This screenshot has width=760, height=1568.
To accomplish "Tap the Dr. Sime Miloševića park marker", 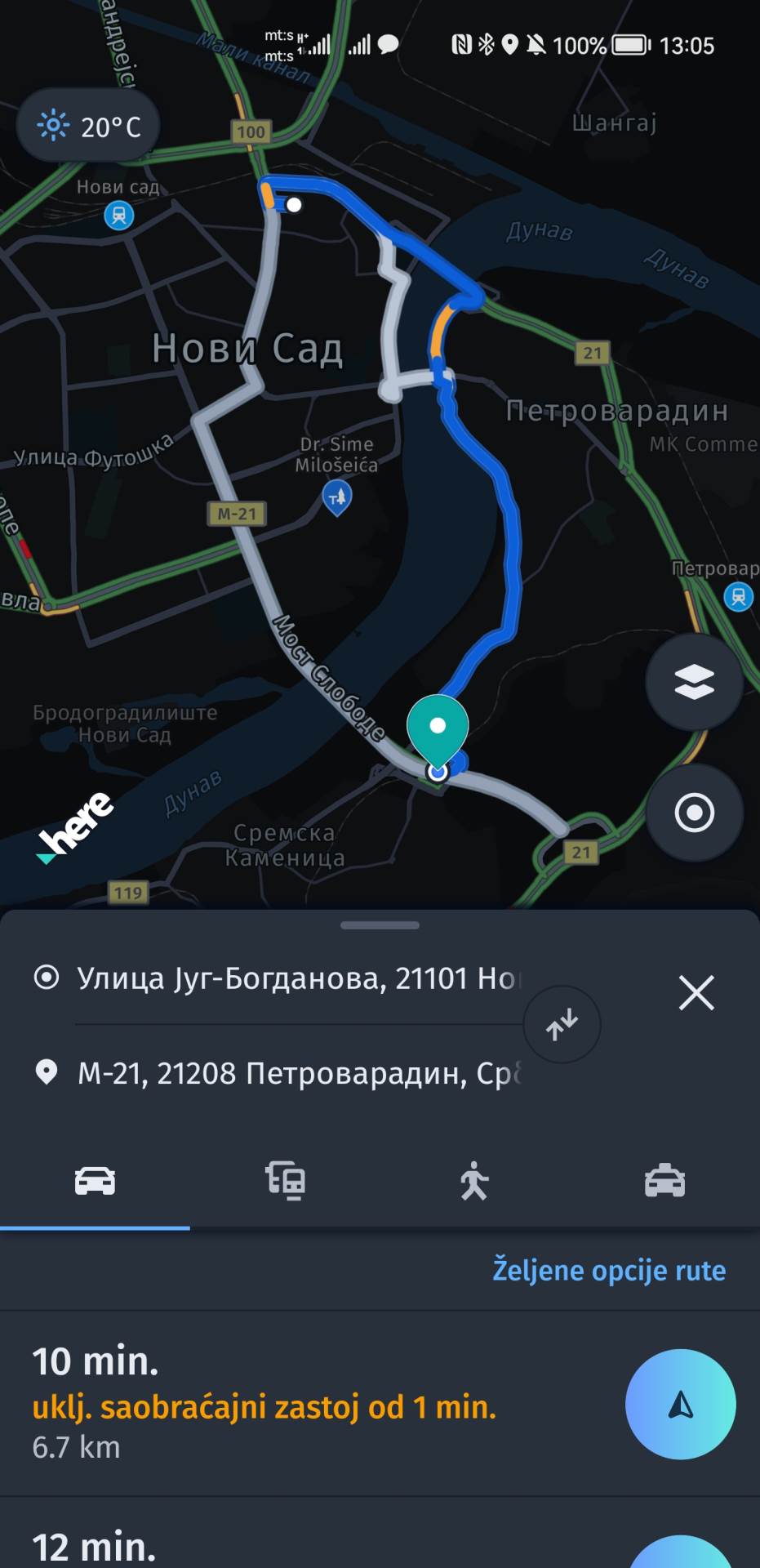I will (336, 497).
